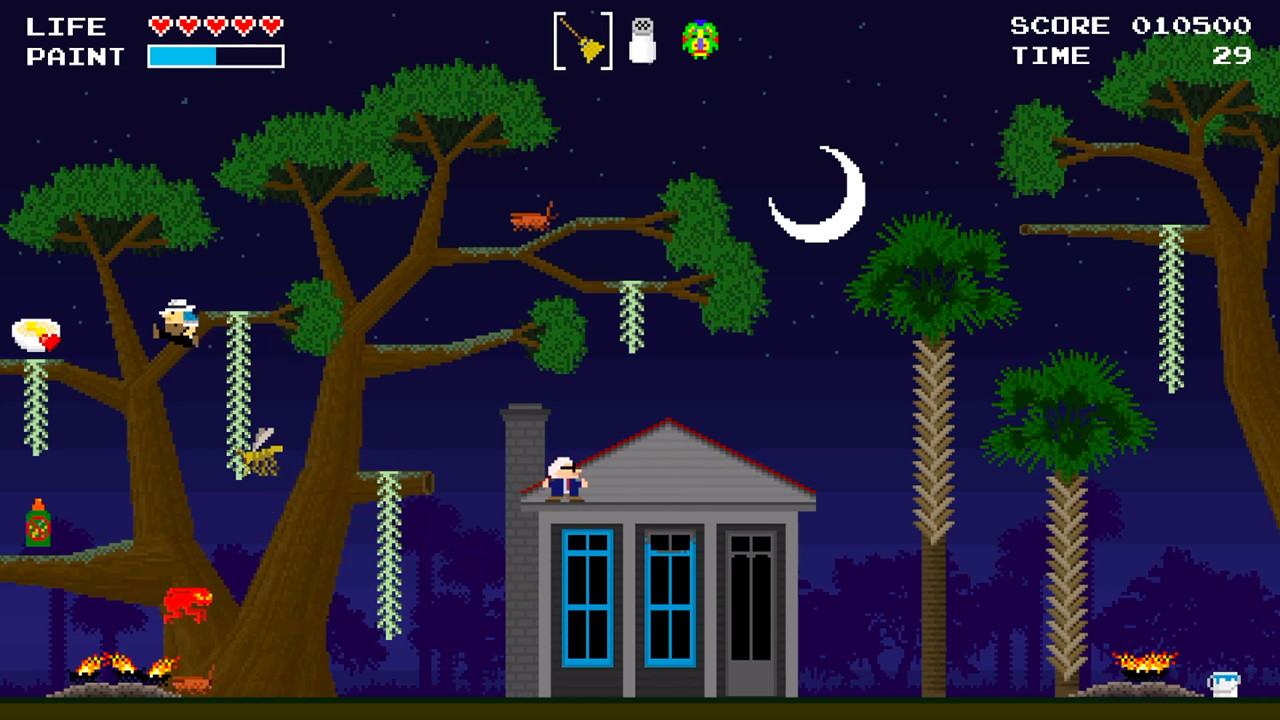Select the broom item slot
1280x720 pixels.
(583, 41)
